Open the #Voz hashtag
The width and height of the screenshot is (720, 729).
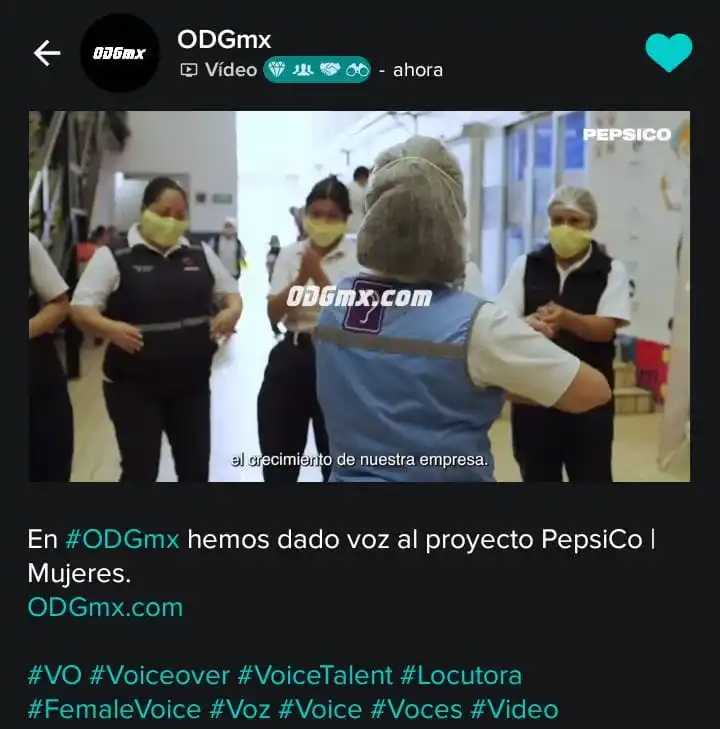[x=239, y=710]
